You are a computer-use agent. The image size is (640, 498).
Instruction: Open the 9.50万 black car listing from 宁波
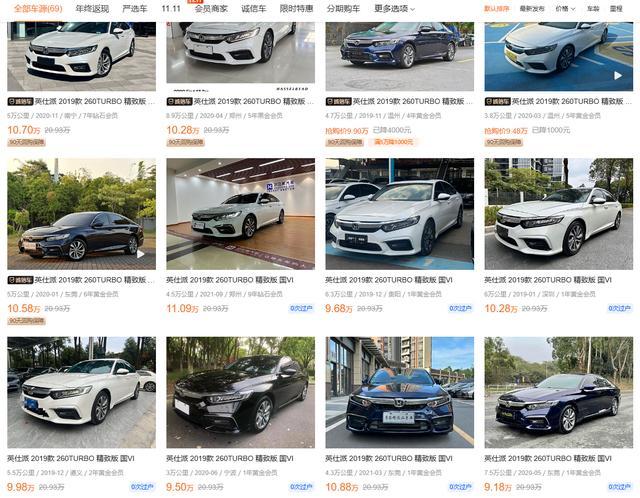pos(240,392)
